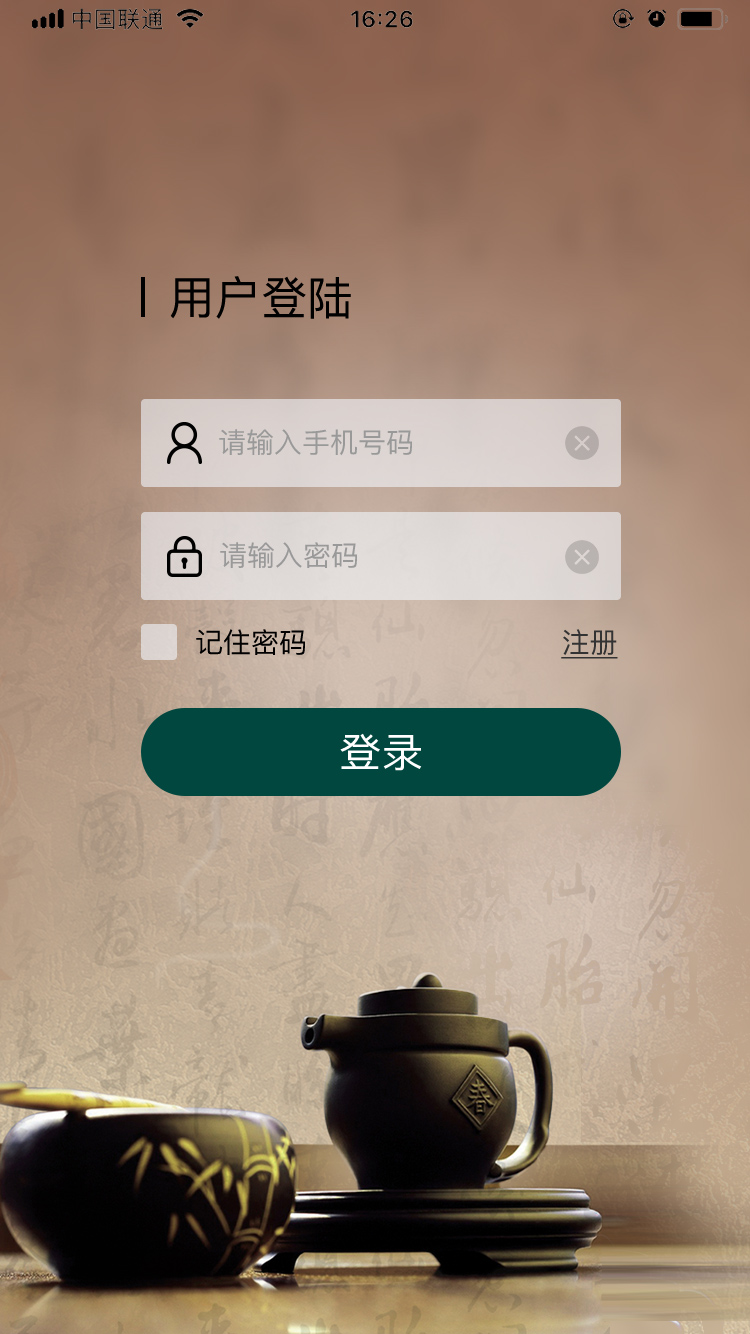Clear the phone number field

click(x=582, y=443)
